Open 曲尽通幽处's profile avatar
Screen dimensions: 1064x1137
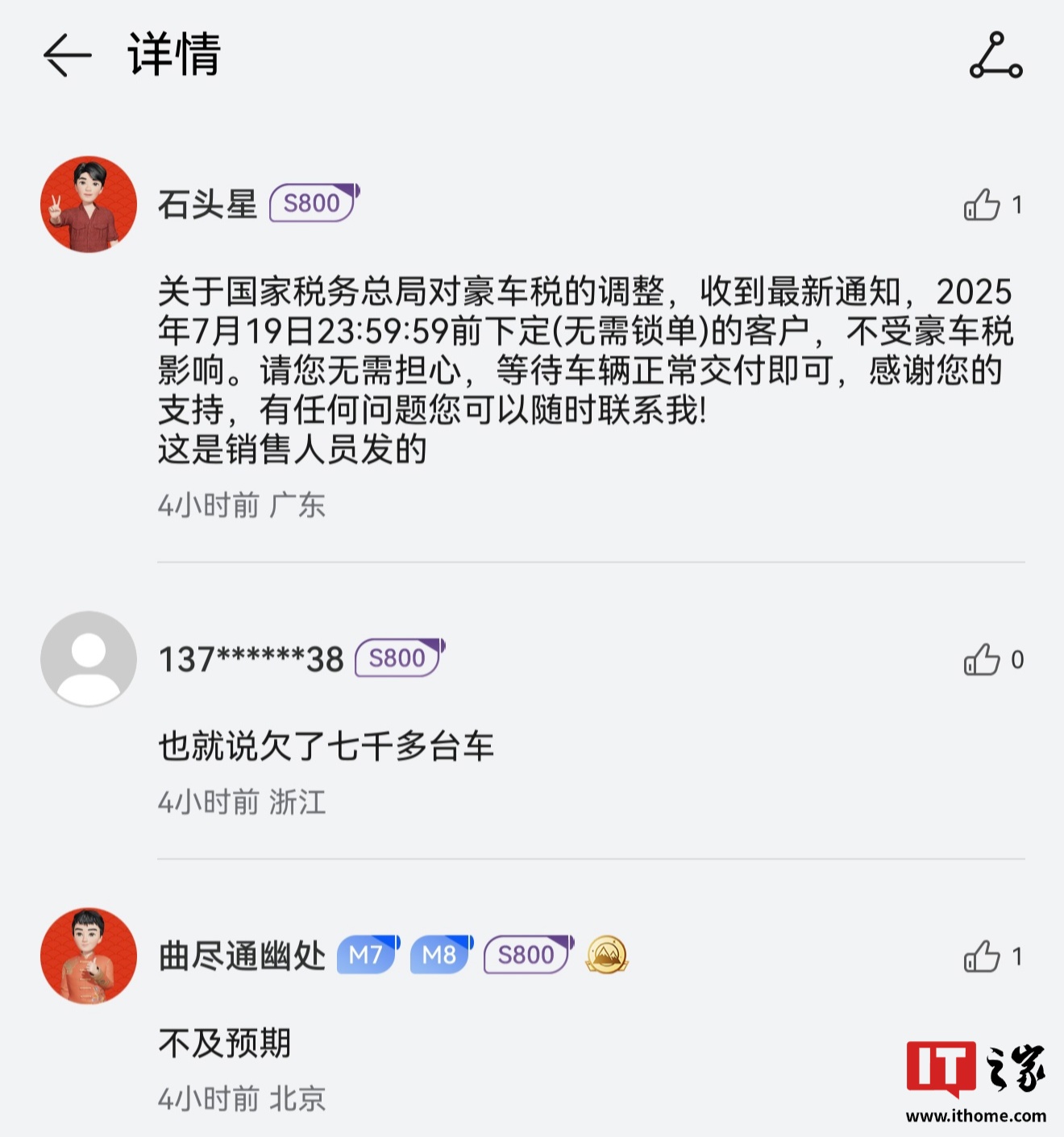coord(89,956)
